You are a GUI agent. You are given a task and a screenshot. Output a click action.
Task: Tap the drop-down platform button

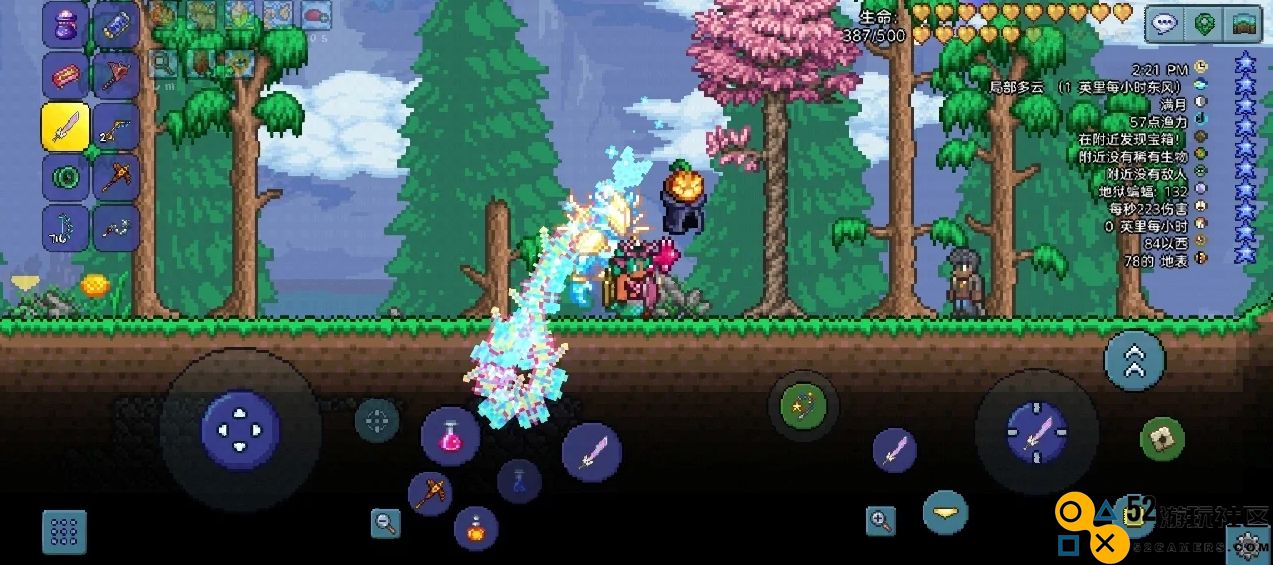(x=945, y=513)
